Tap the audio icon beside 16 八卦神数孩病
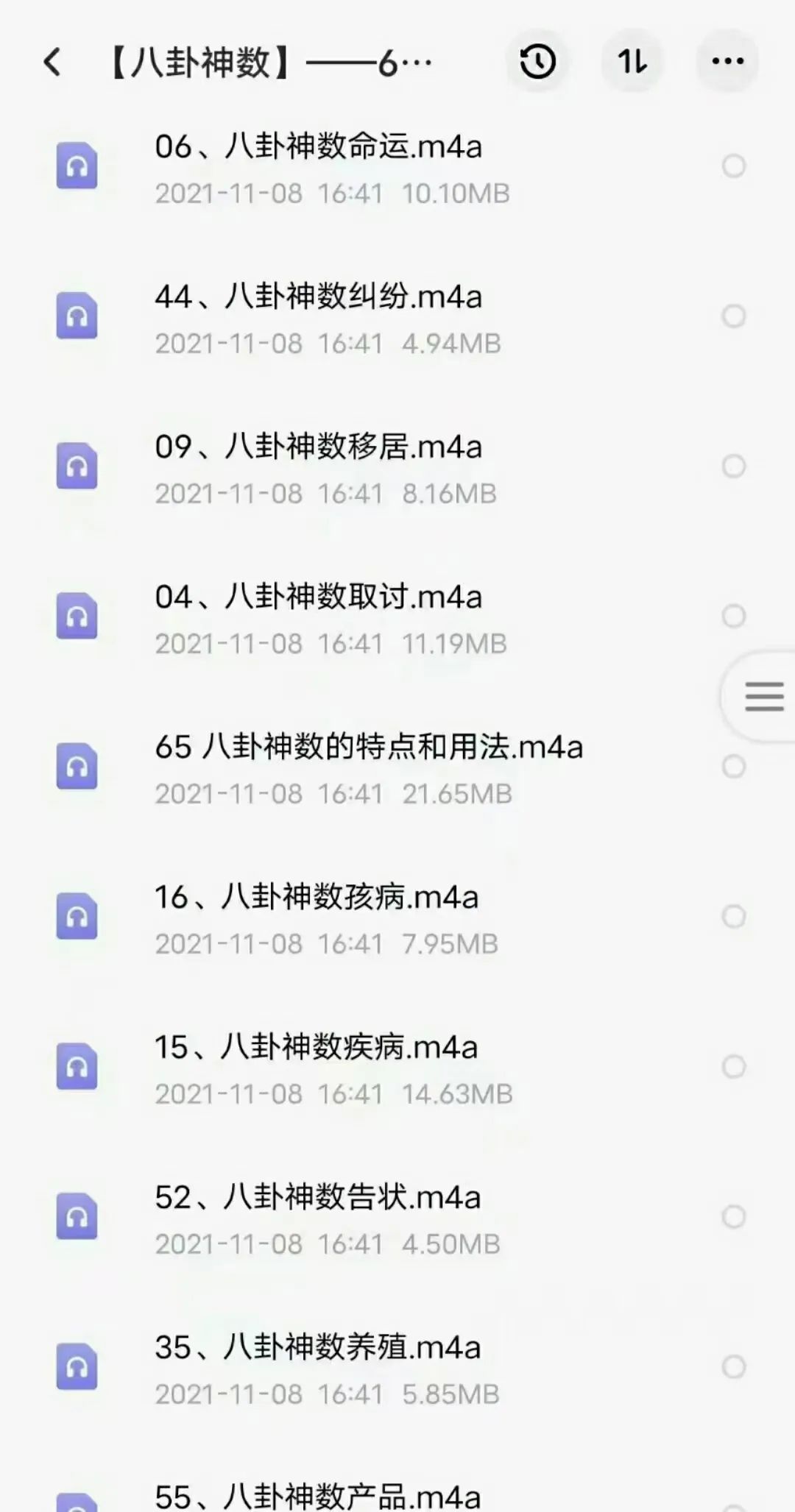 click(x=77, y=917)
